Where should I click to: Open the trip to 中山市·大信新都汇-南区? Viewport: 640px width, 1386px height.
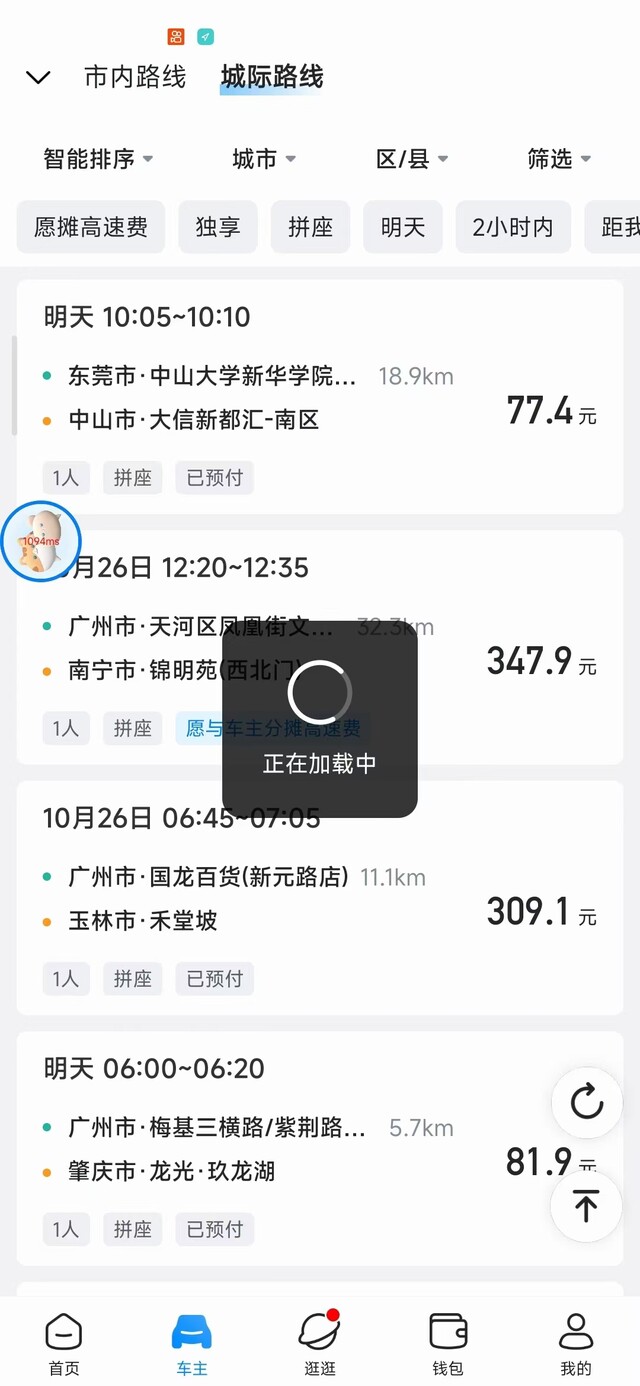coord(320,397)
